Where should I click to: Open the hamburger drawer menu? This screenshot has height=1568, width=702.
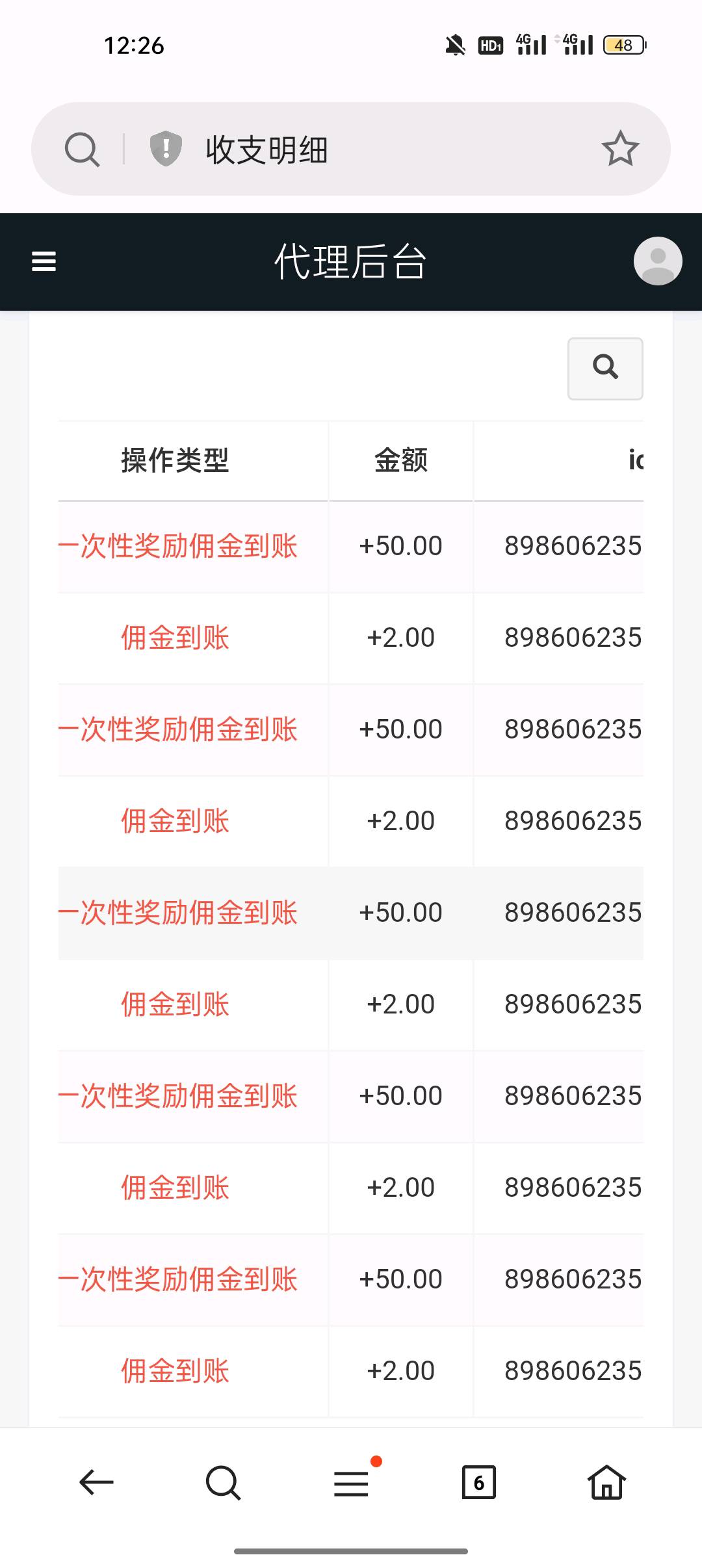click(44, 261)
